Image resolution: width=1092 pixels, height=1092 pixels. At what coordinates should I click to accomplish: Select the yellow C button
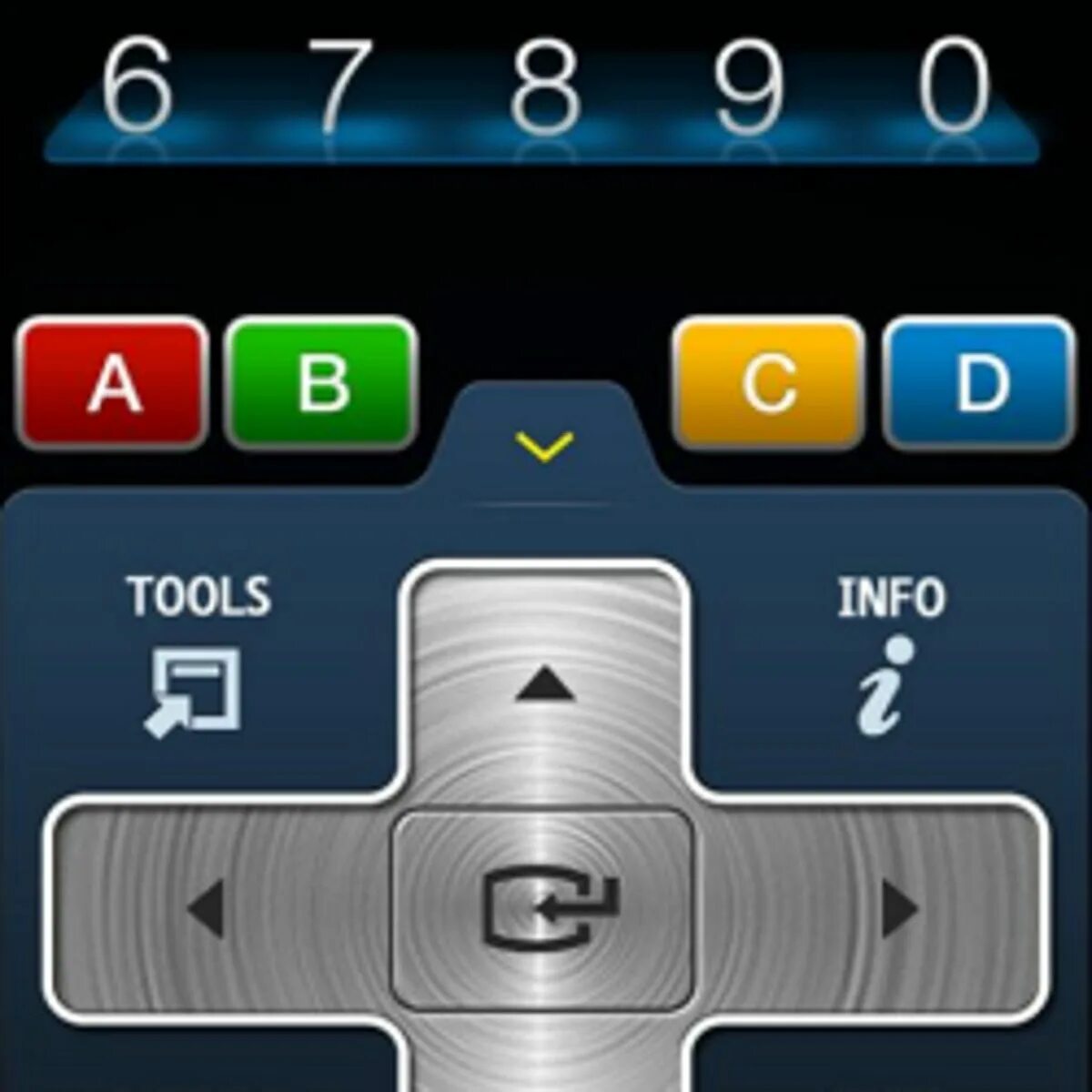tap(769, 383)
